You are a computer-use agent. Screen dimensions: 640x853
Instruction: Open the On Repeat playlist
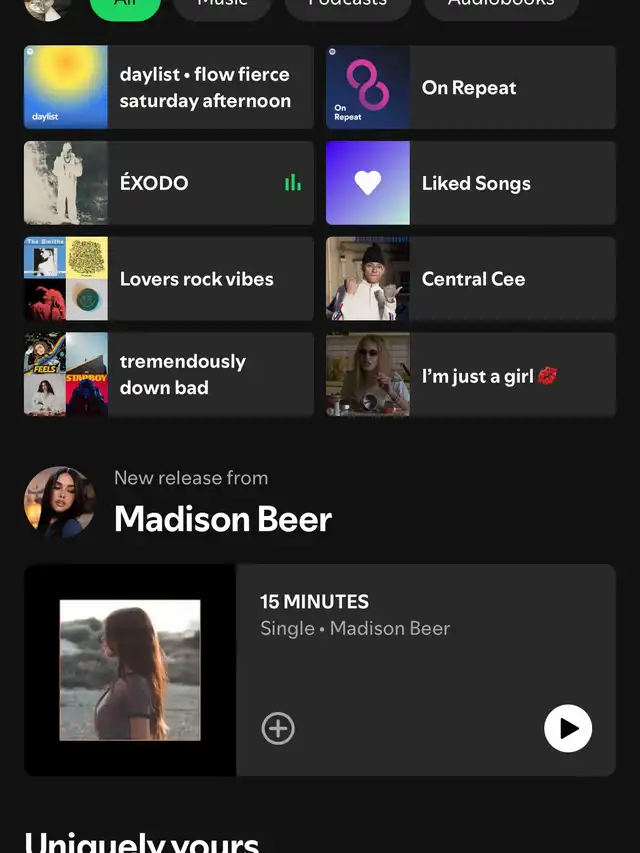[x=470, y=88]
